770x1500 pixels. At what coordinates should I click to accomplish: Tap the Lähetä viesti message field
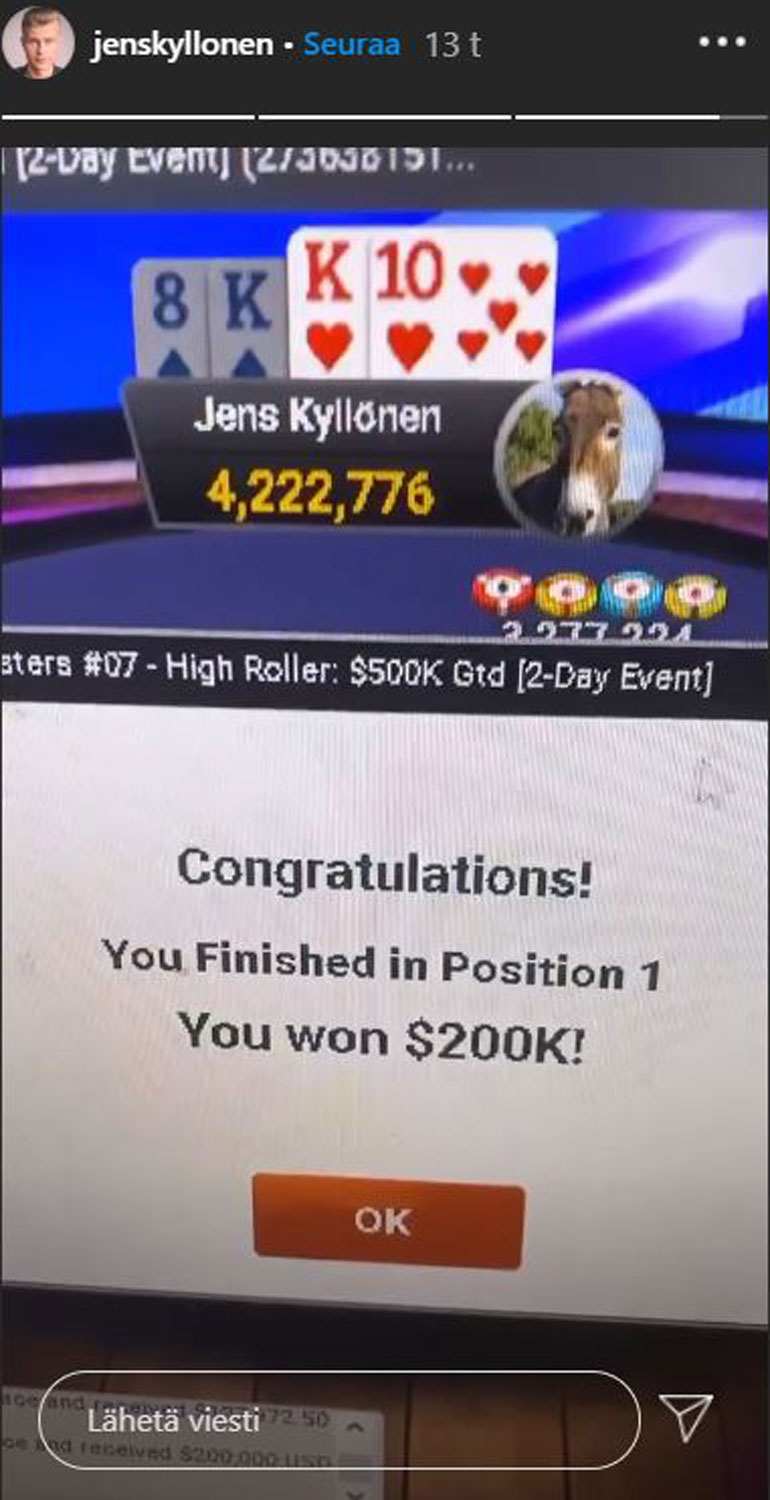coord(338,1419)
